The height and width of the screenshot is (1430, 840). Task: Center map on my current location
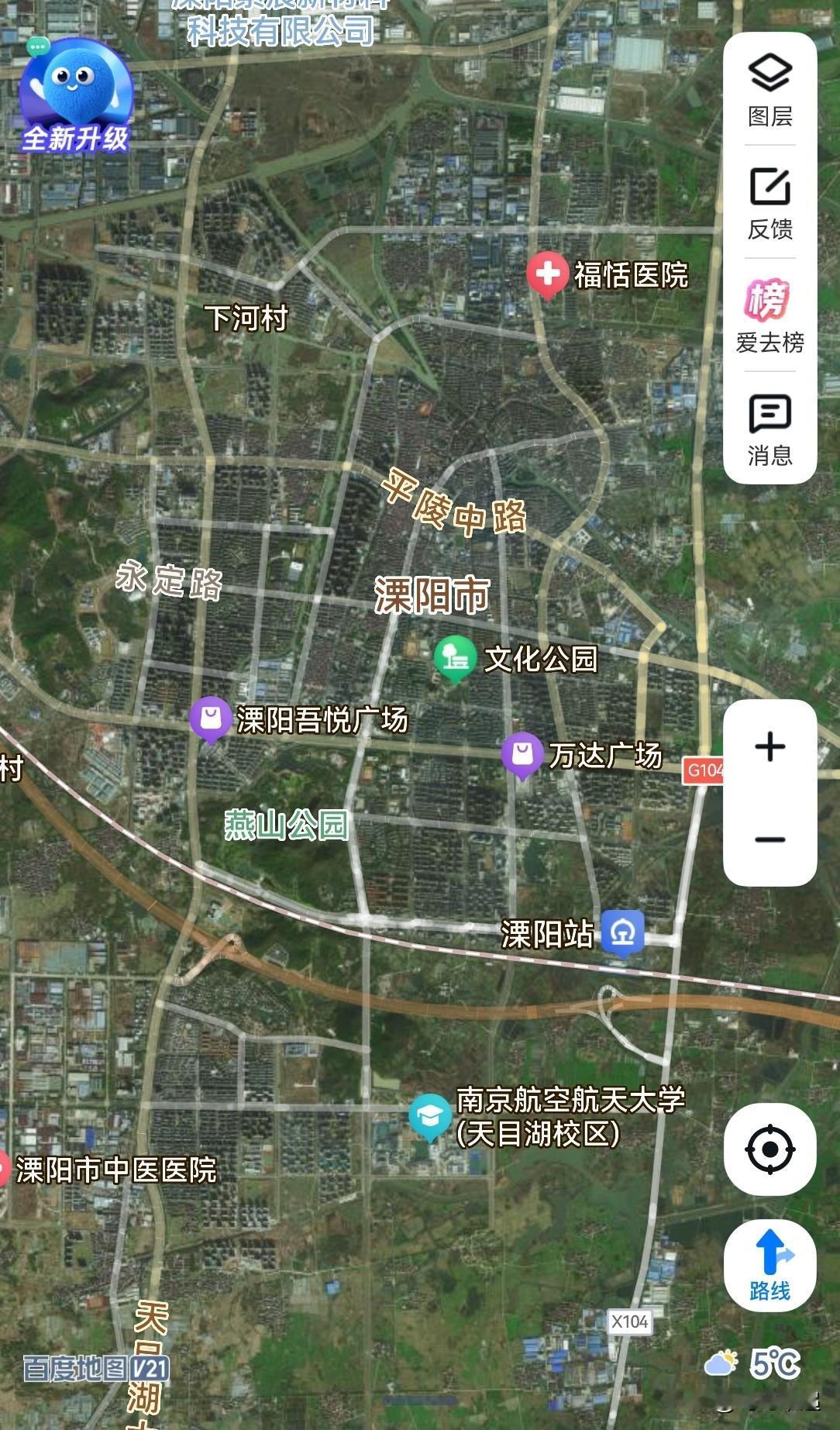point(769,1149)
